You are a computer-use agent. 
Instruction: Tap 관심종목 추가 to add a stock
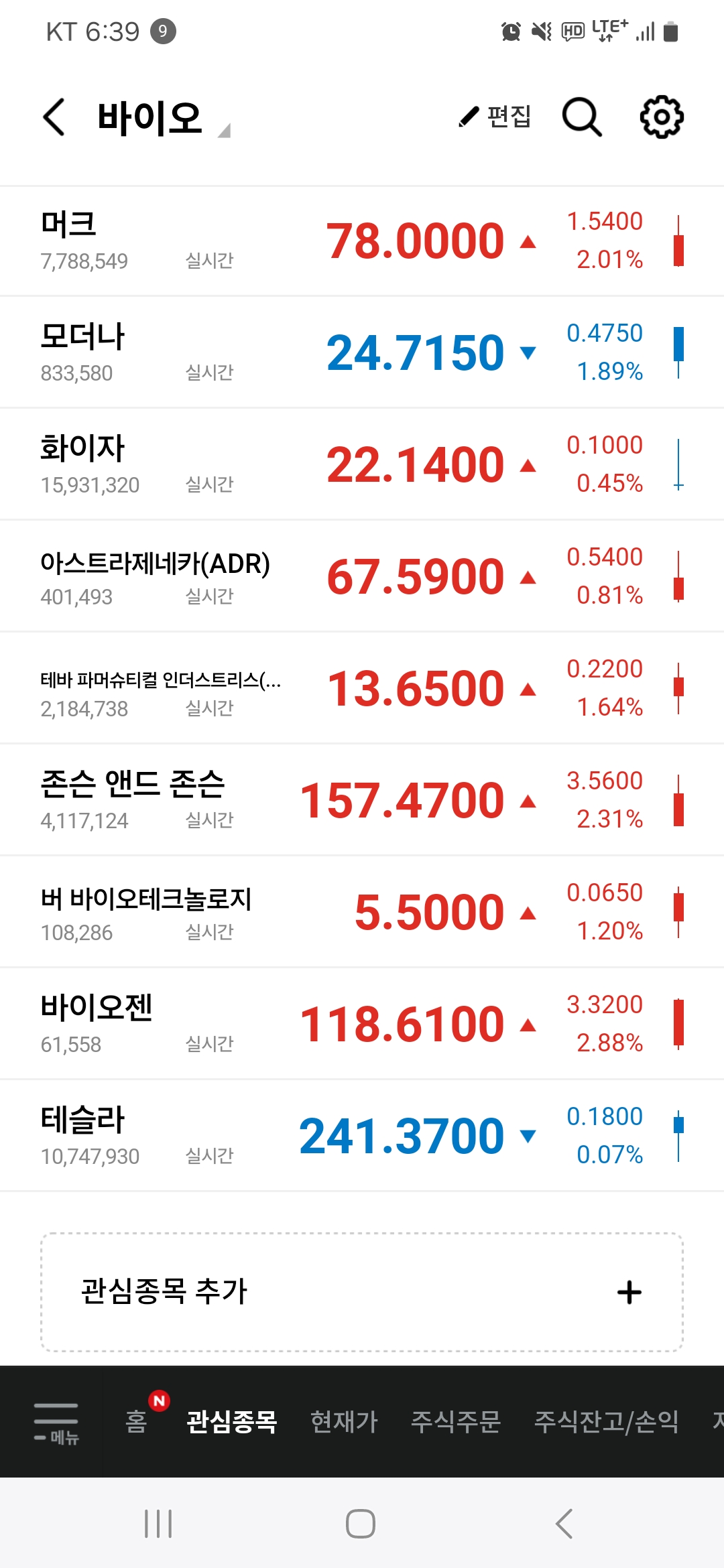[x=362, y=1292]
